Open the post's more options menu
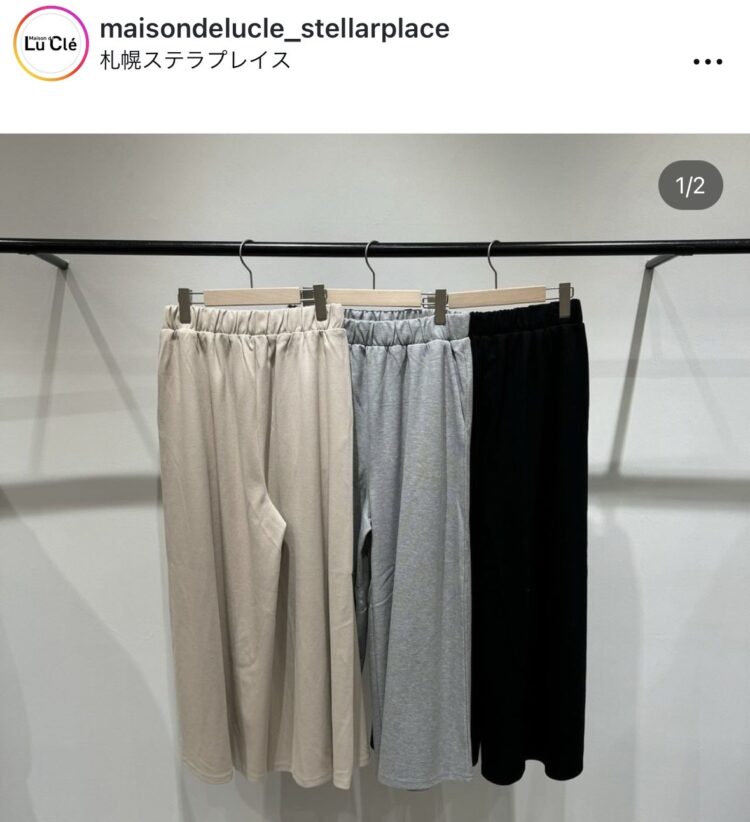This screenshot has height=822, width=750. (x=707, y=61)
